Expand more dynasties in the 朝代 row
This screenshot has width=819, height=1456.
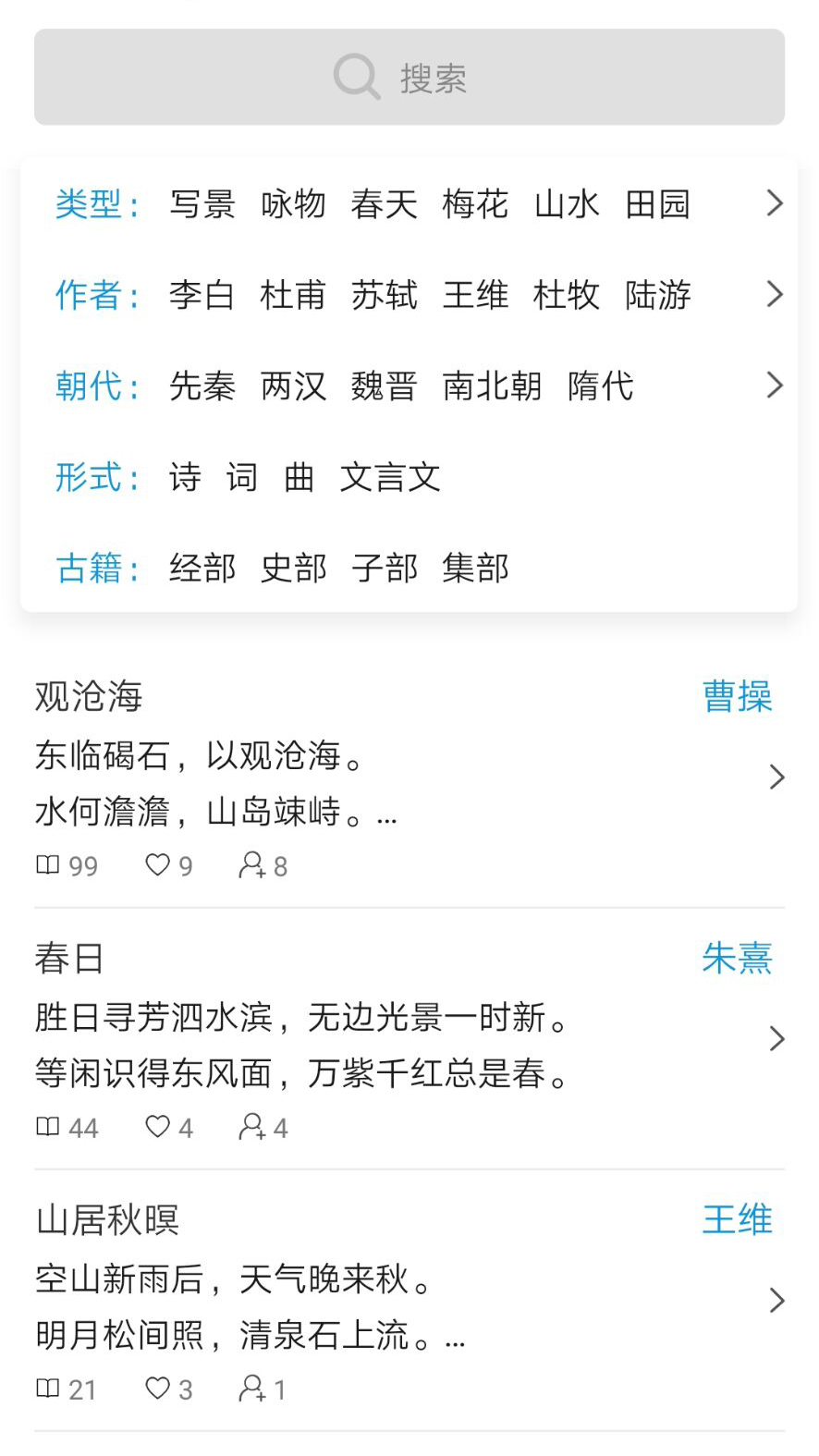click(775, 385)
